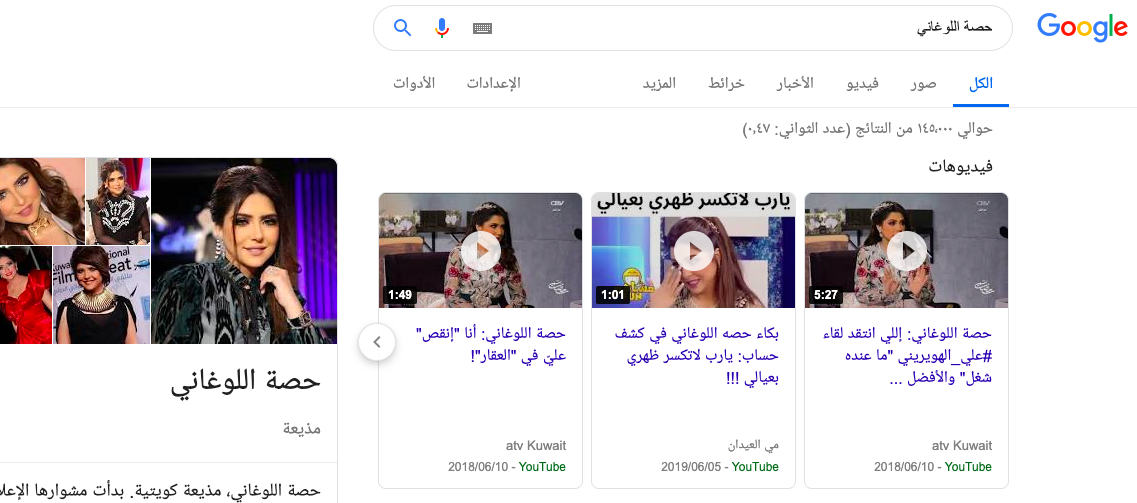
Task: Switch to the صور tab
Action: [x=923, y=83]
